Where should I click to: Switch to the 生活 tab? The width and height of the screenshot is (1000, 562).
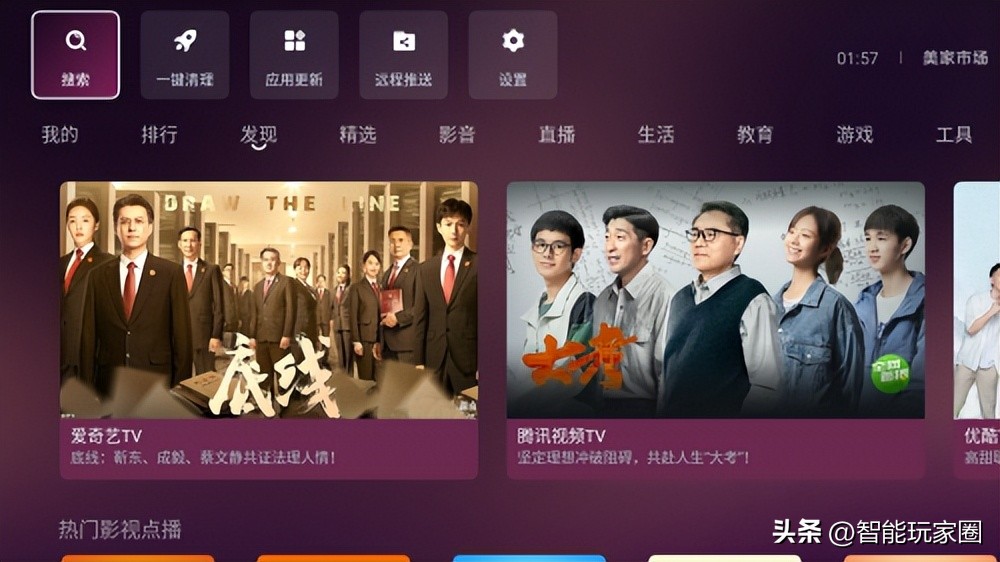pos(656,135)
